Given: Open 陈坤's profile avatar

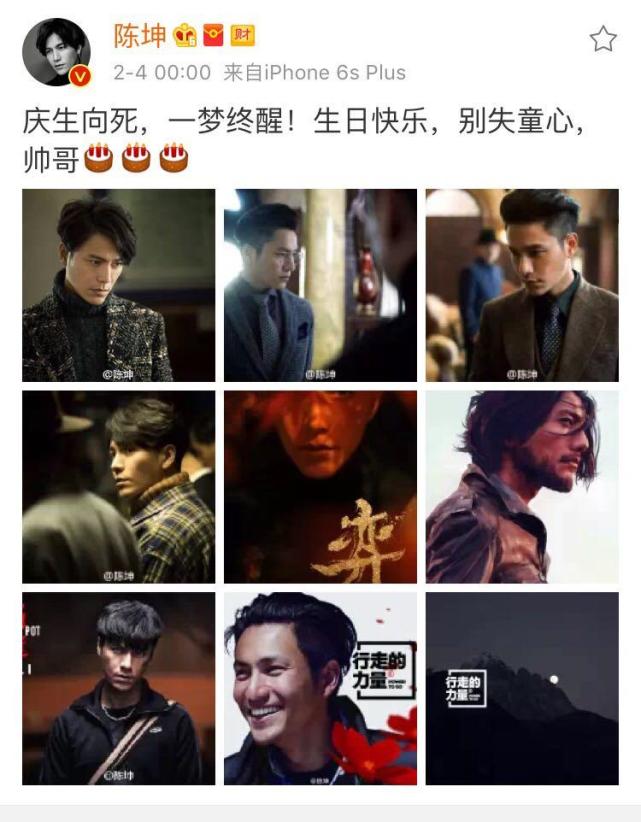Looking at the screenshot, I should 56,52.
